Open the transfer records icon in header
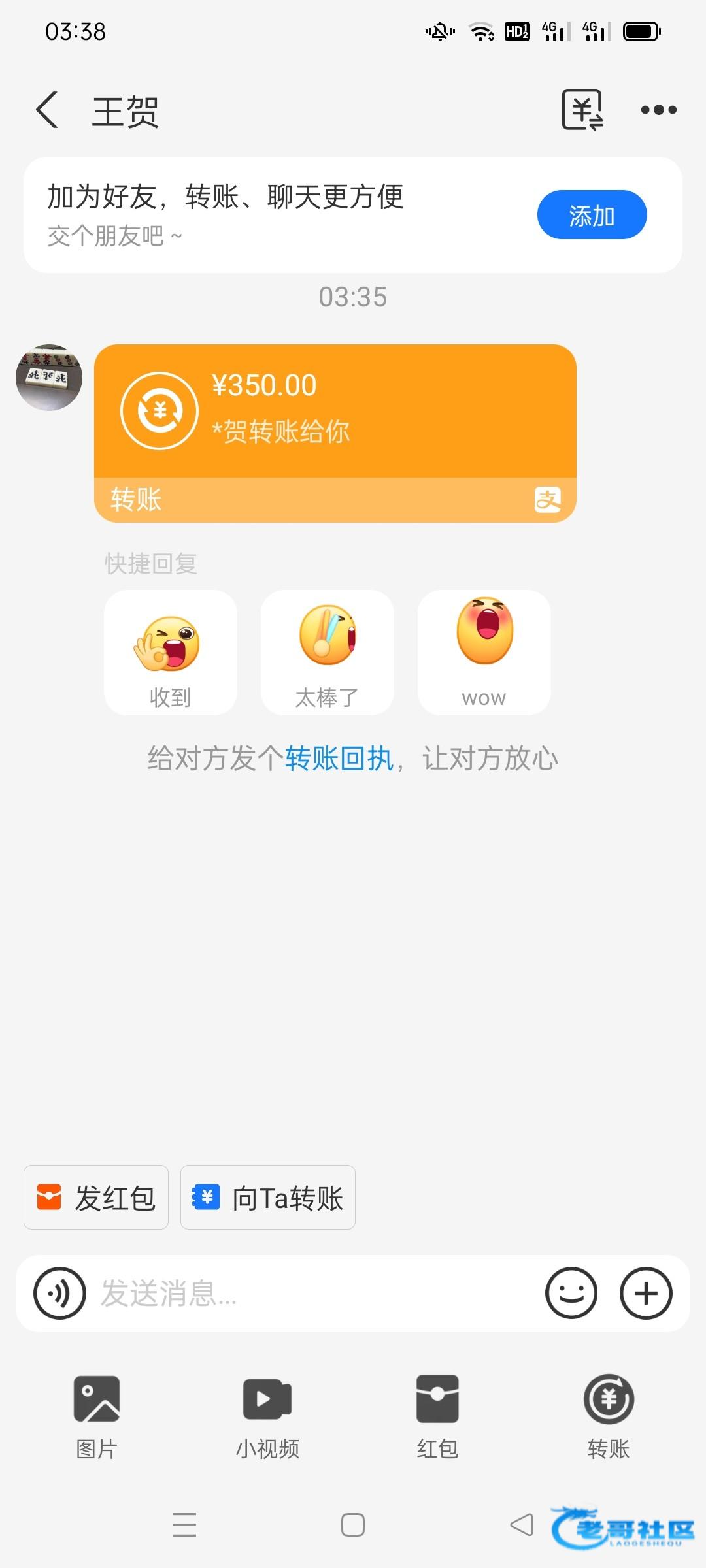The image size is (706, 1568). point(582,110)
